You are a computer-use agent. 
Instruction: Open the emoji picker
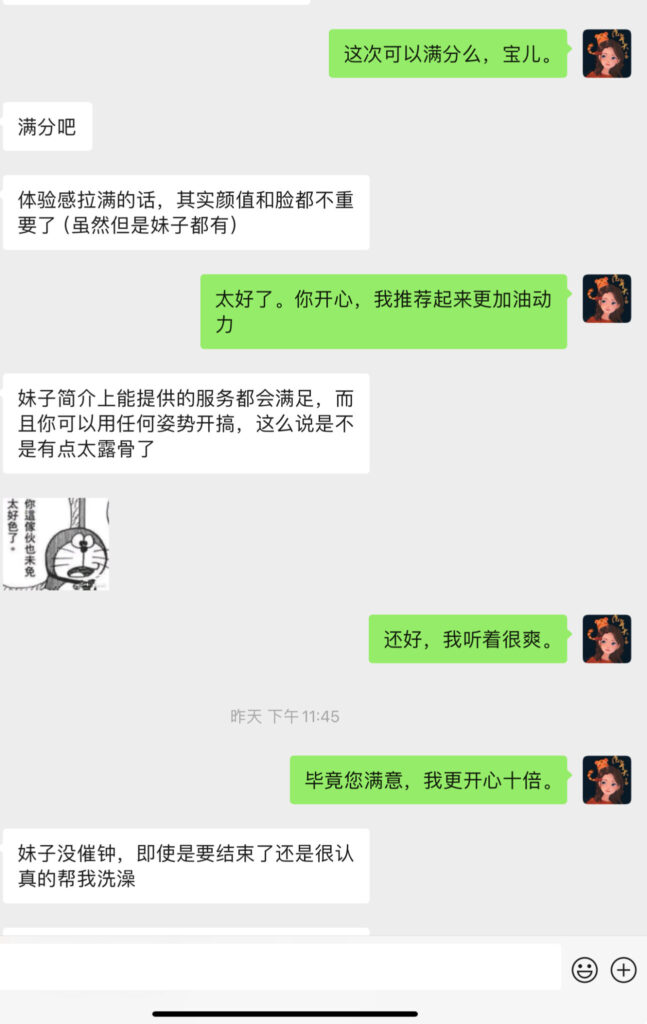pos(584,969)
